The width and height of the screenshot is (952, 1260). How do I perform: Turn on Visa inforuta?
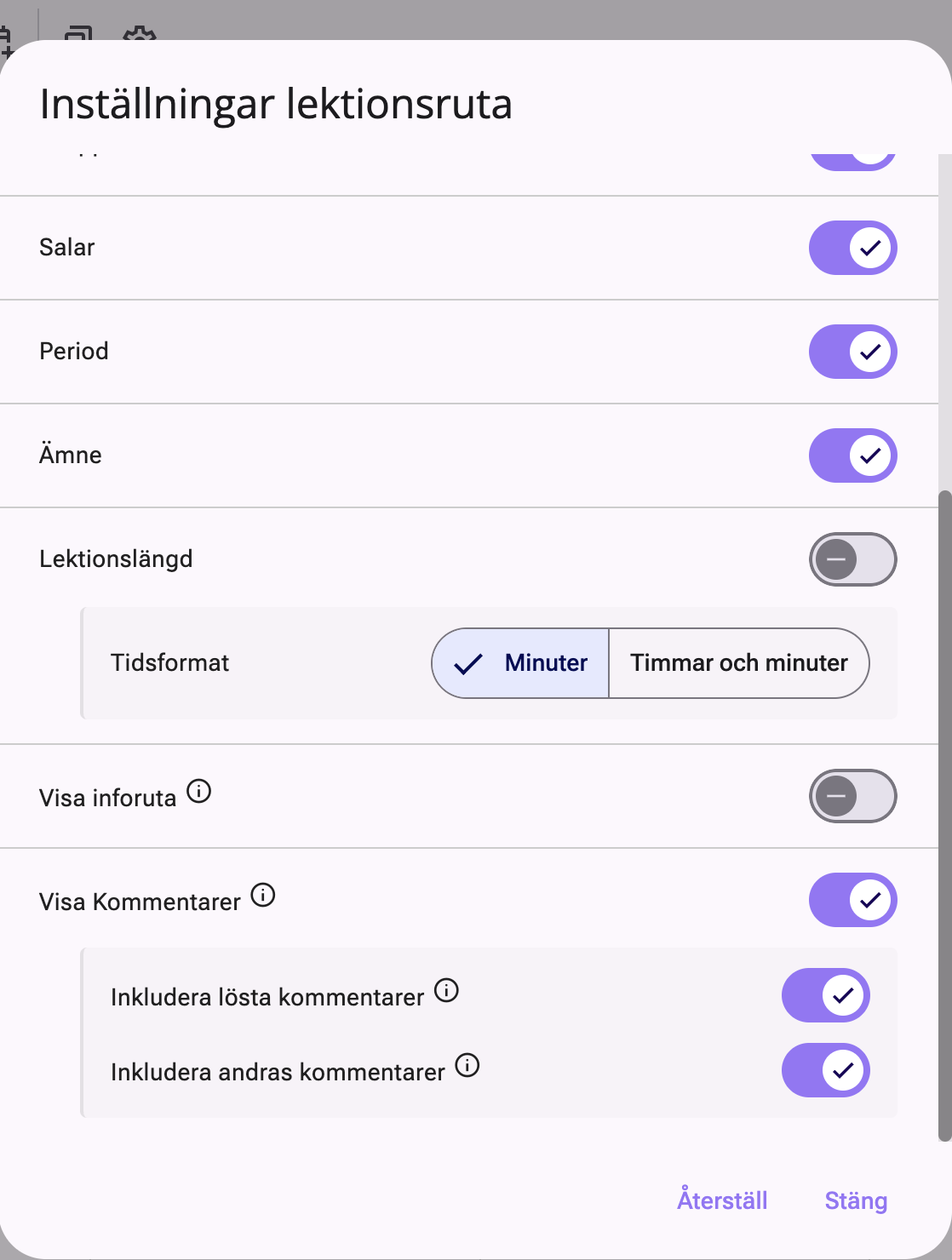[853, 796]
